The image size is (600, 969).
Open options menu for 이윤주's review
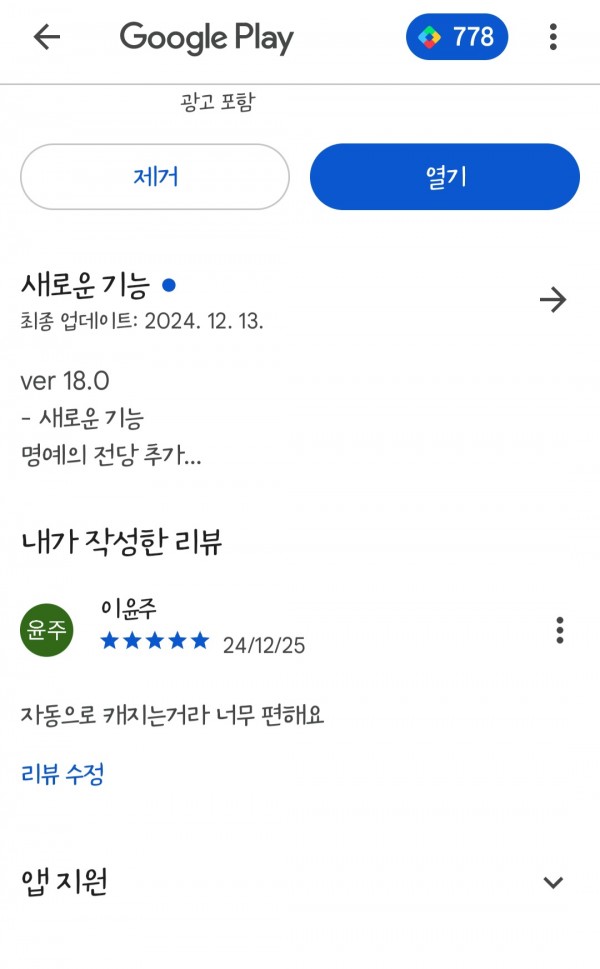[x=560, y=630]
